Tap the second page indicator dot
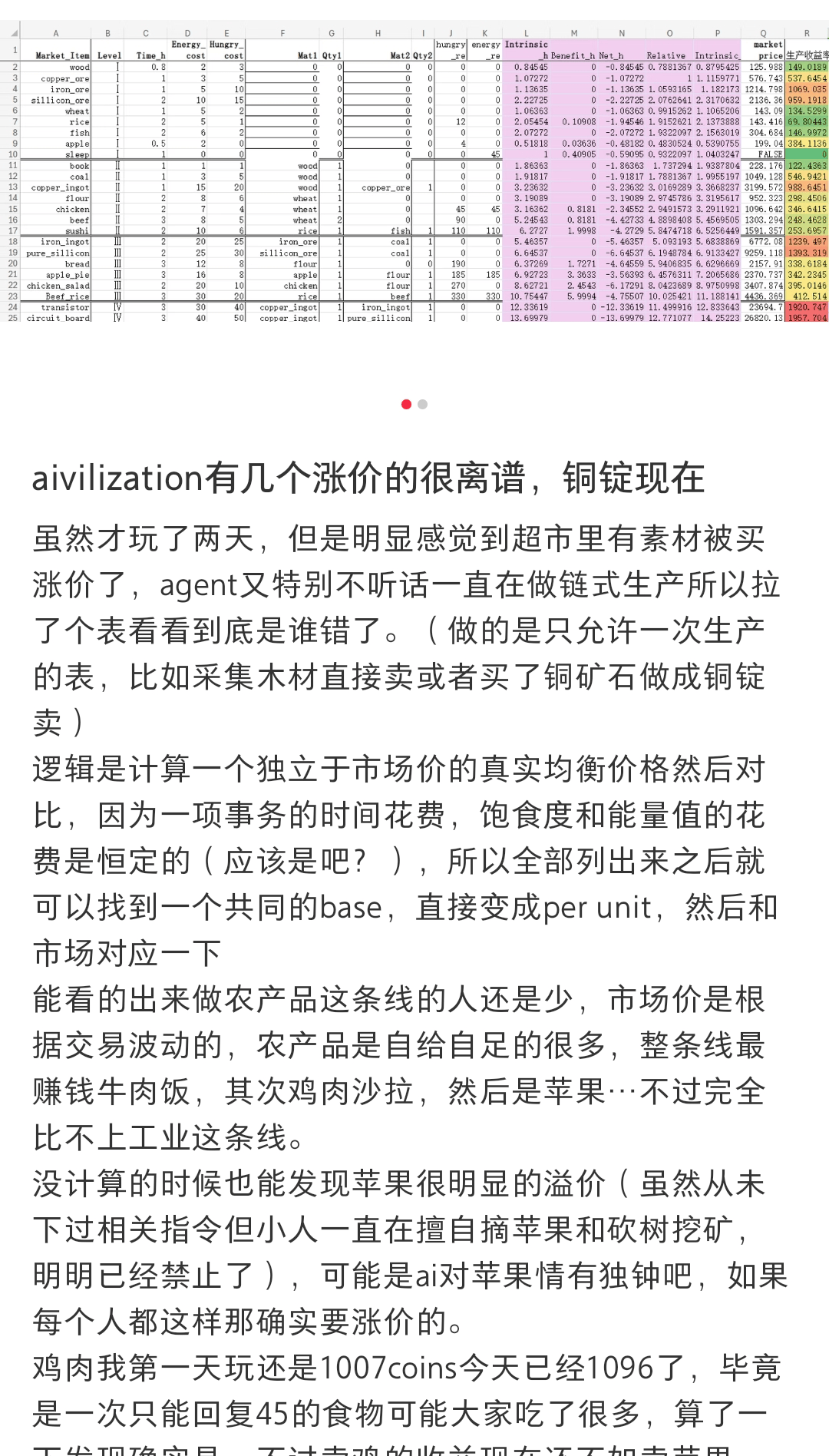Screen dimensions: 829x1456 pyautogui.click(x=422, y=404)
